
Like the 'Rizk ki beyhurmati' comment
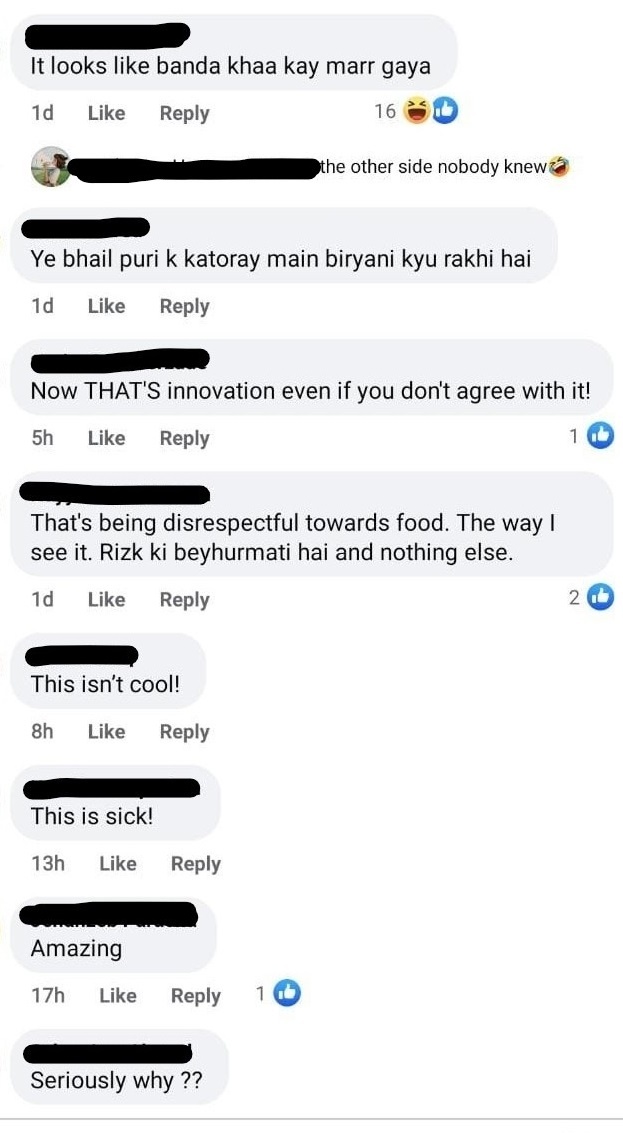tap(106, 599)
